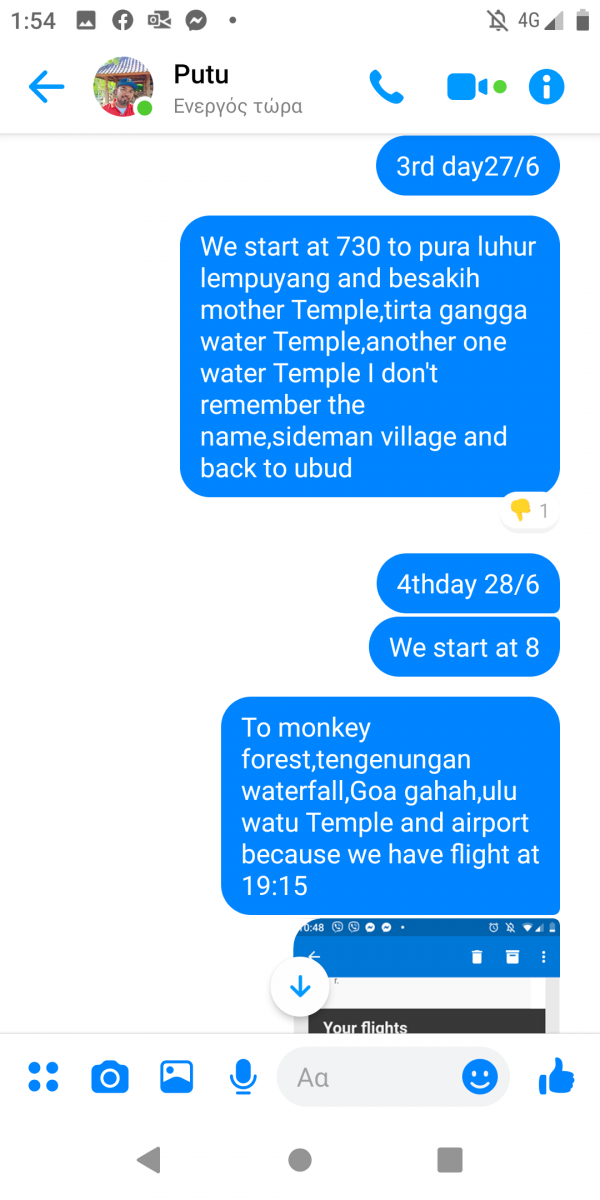This screenshot has width=600, height=1200.
Task: Record a voice message with the microphone
Action: coord(242,1077)
